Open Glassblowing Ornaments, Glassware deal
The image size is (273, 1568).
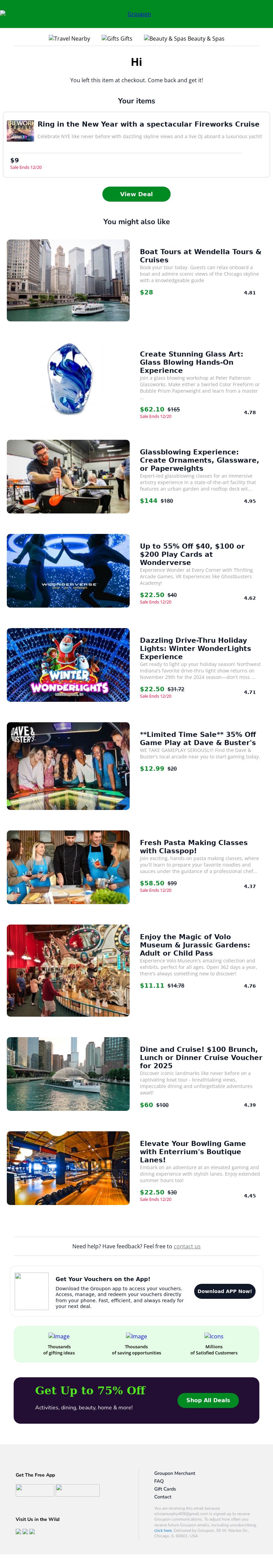(199, 460)
